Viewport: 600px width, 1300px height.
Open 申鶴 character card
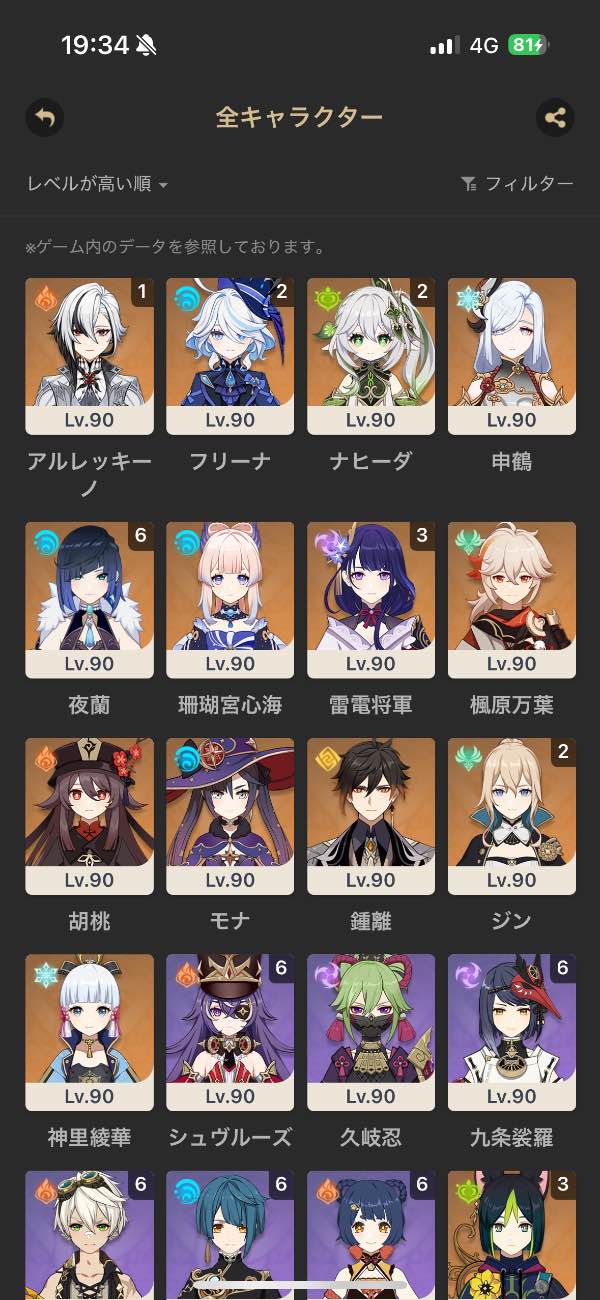pos(512,356)
